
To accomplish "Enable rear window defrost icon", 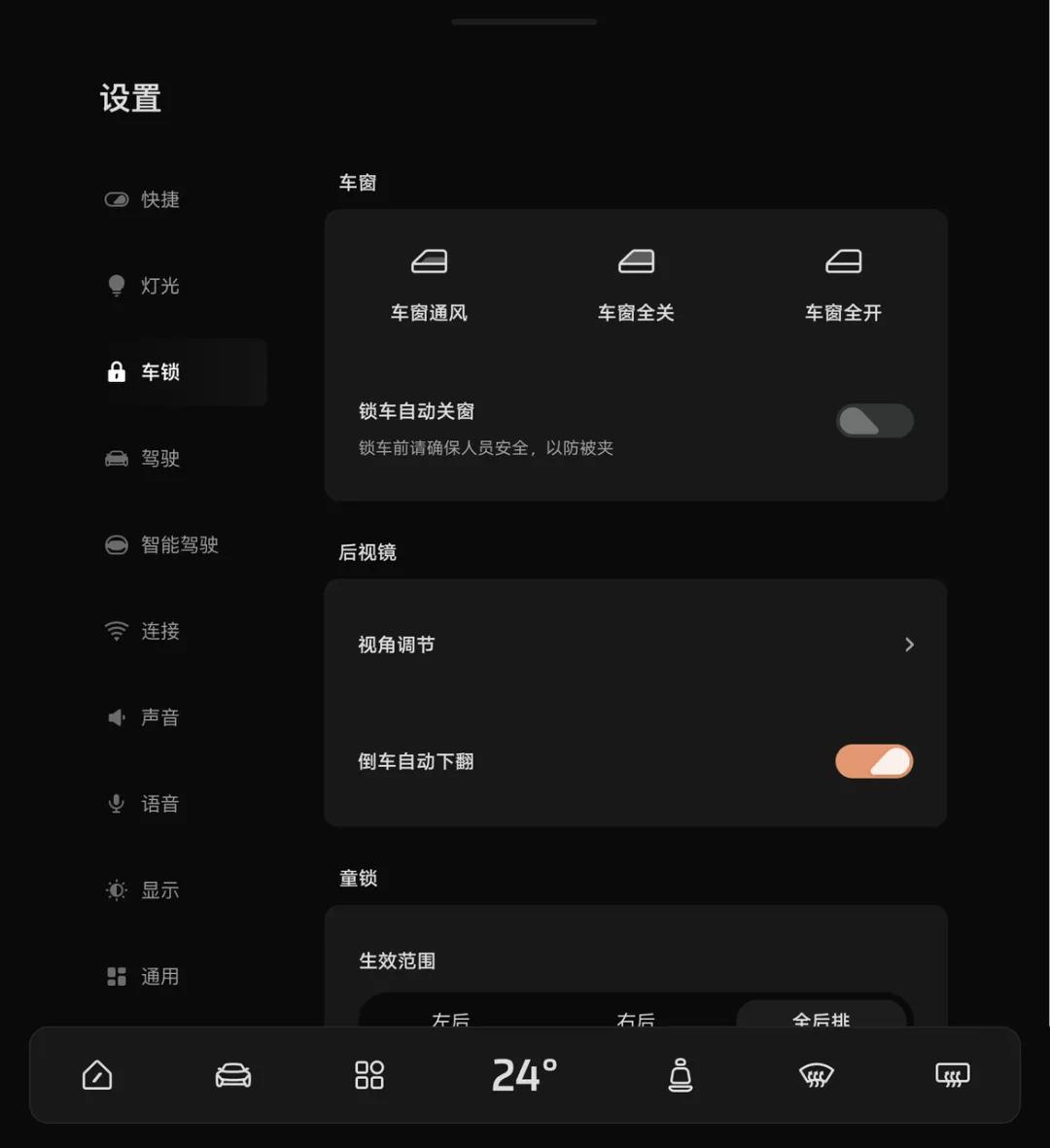I will click(952, 1075).
